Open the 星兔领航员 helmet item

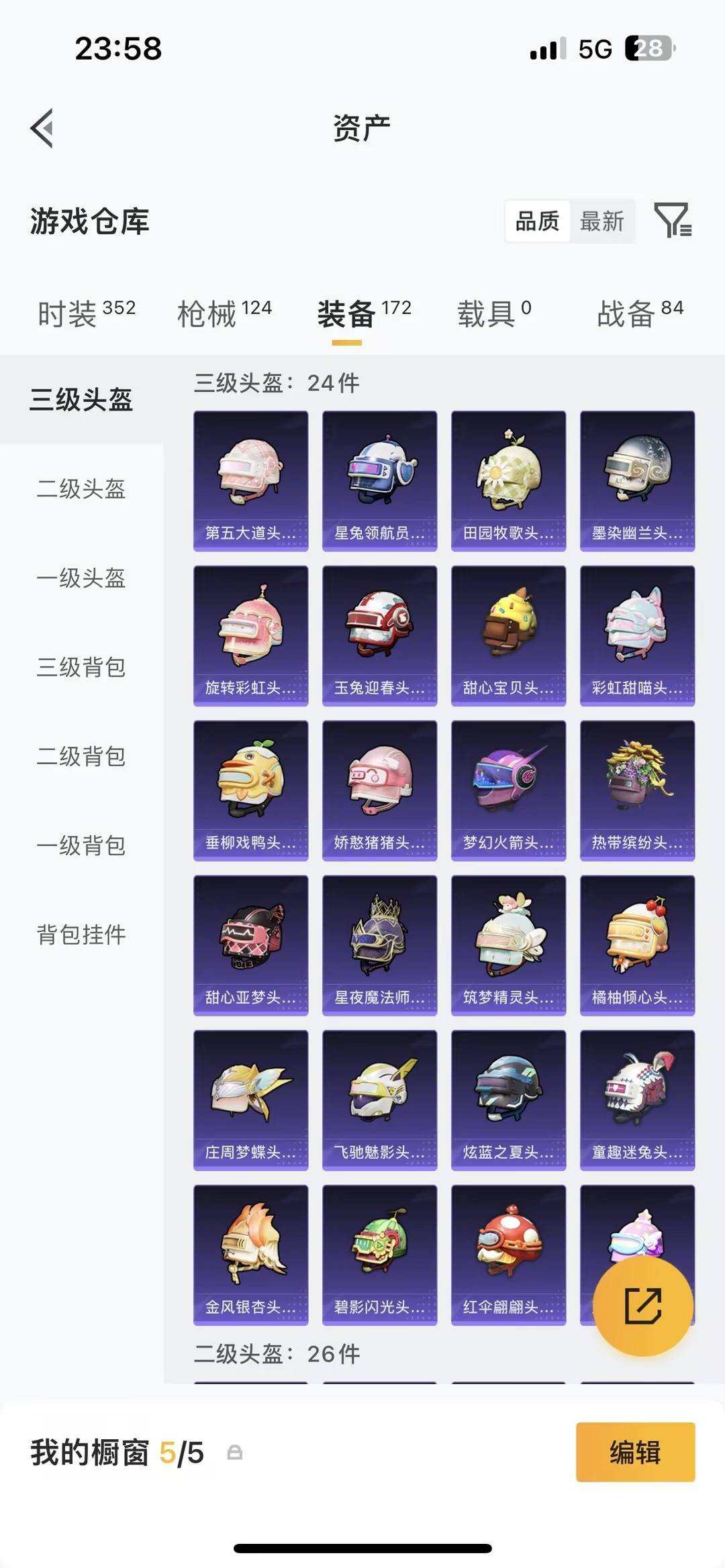[378, 480]
